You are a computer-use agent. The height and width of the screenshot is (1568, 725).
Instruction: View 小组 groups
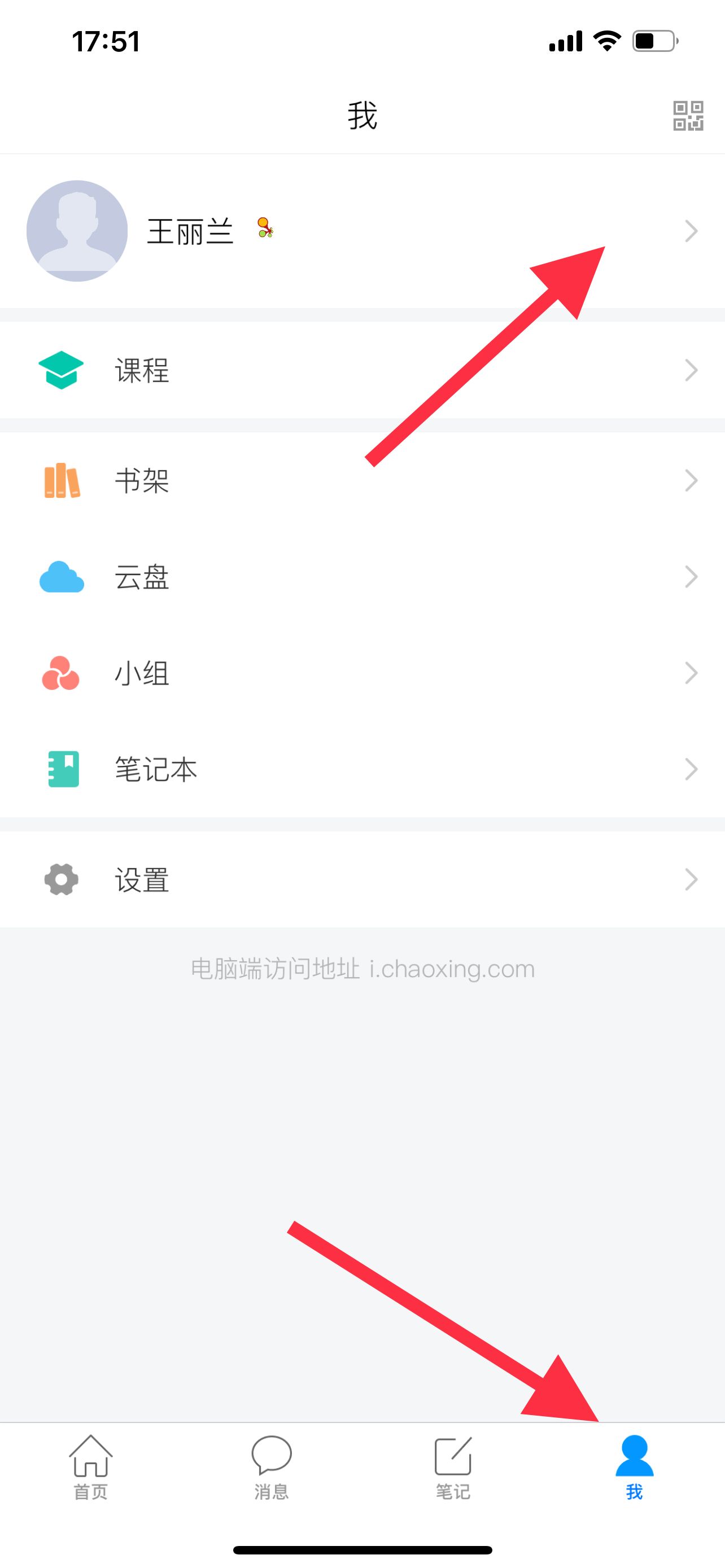click(x=141, y=673)
